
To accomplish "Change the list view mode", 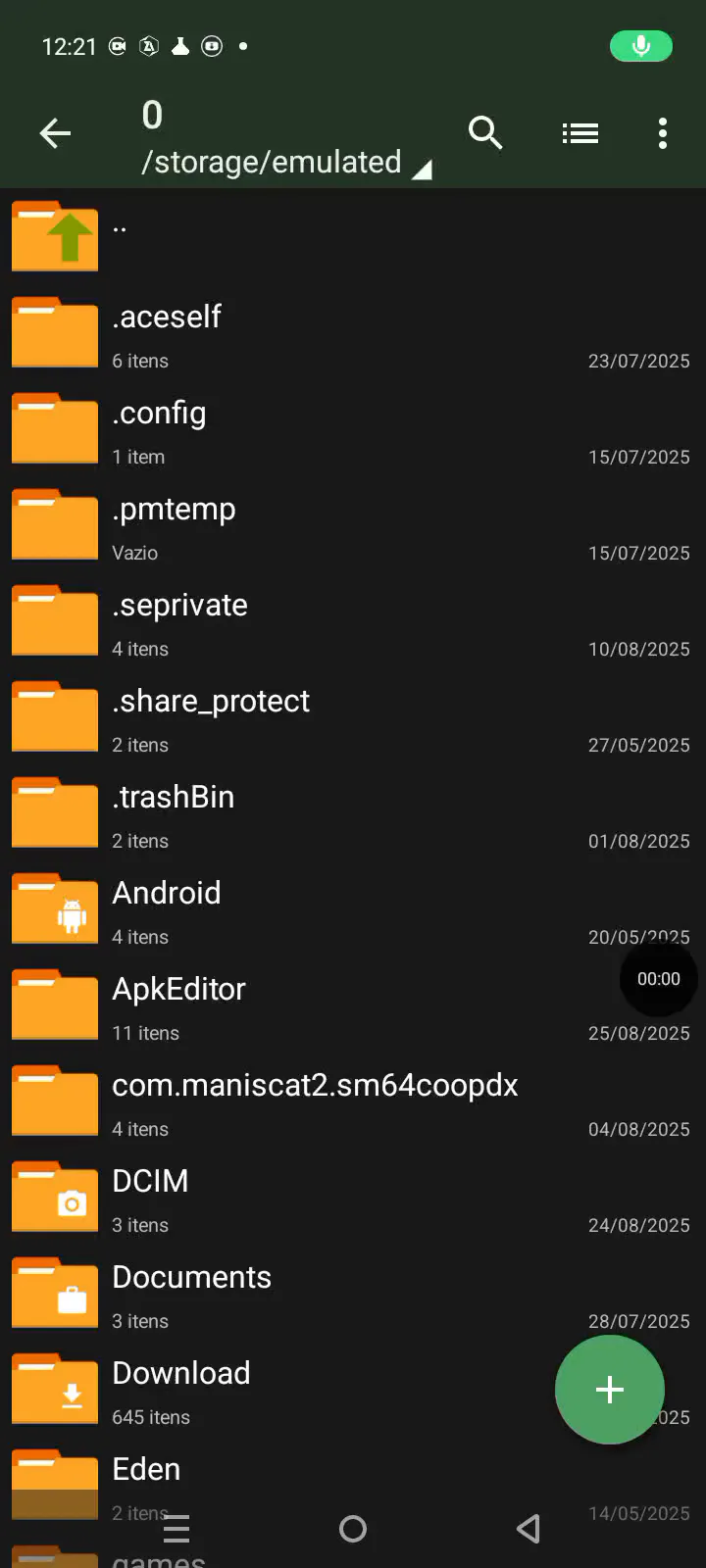I will [x=580, y=133].
